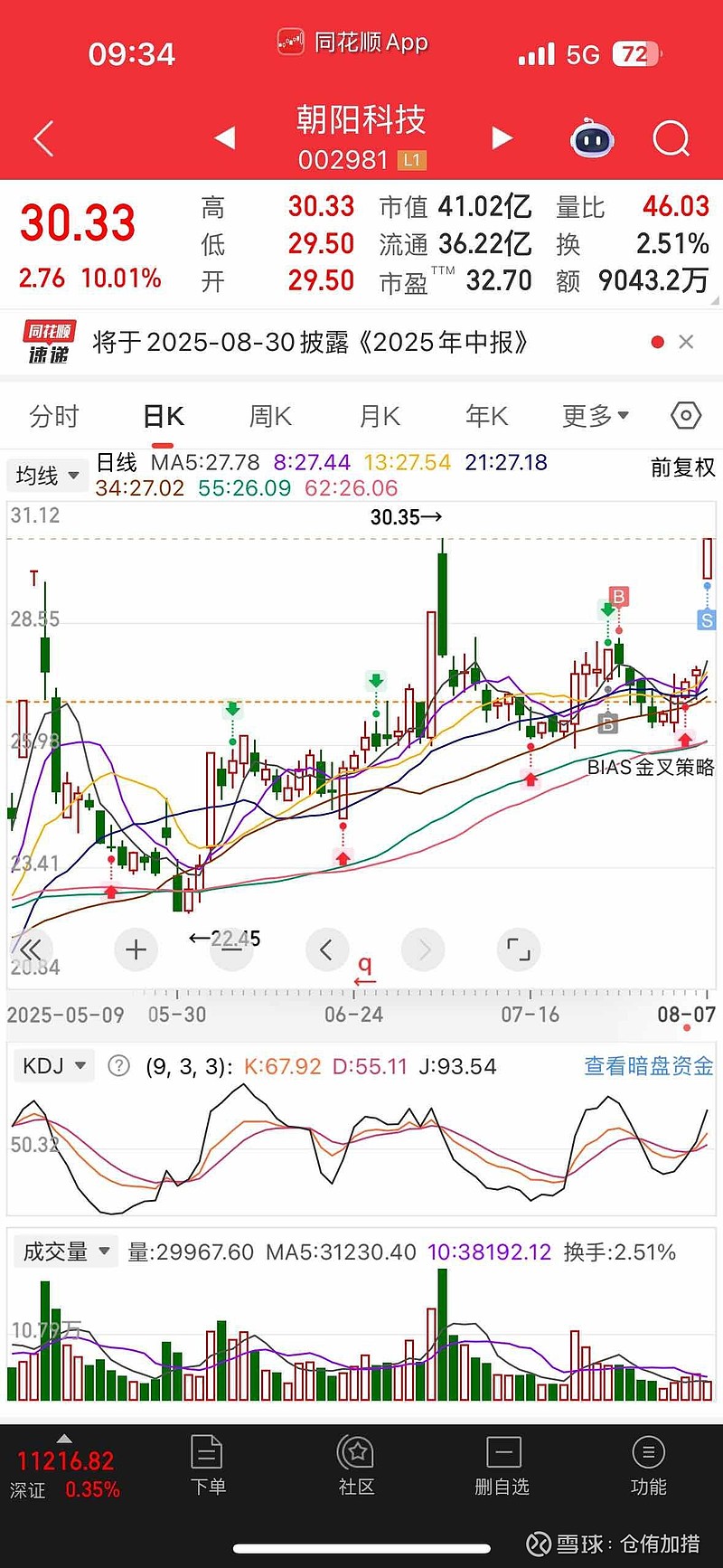Tap 下单 to place an order
The width and height of the screenshot is (723, 1568).
[x=207, y=1465]
